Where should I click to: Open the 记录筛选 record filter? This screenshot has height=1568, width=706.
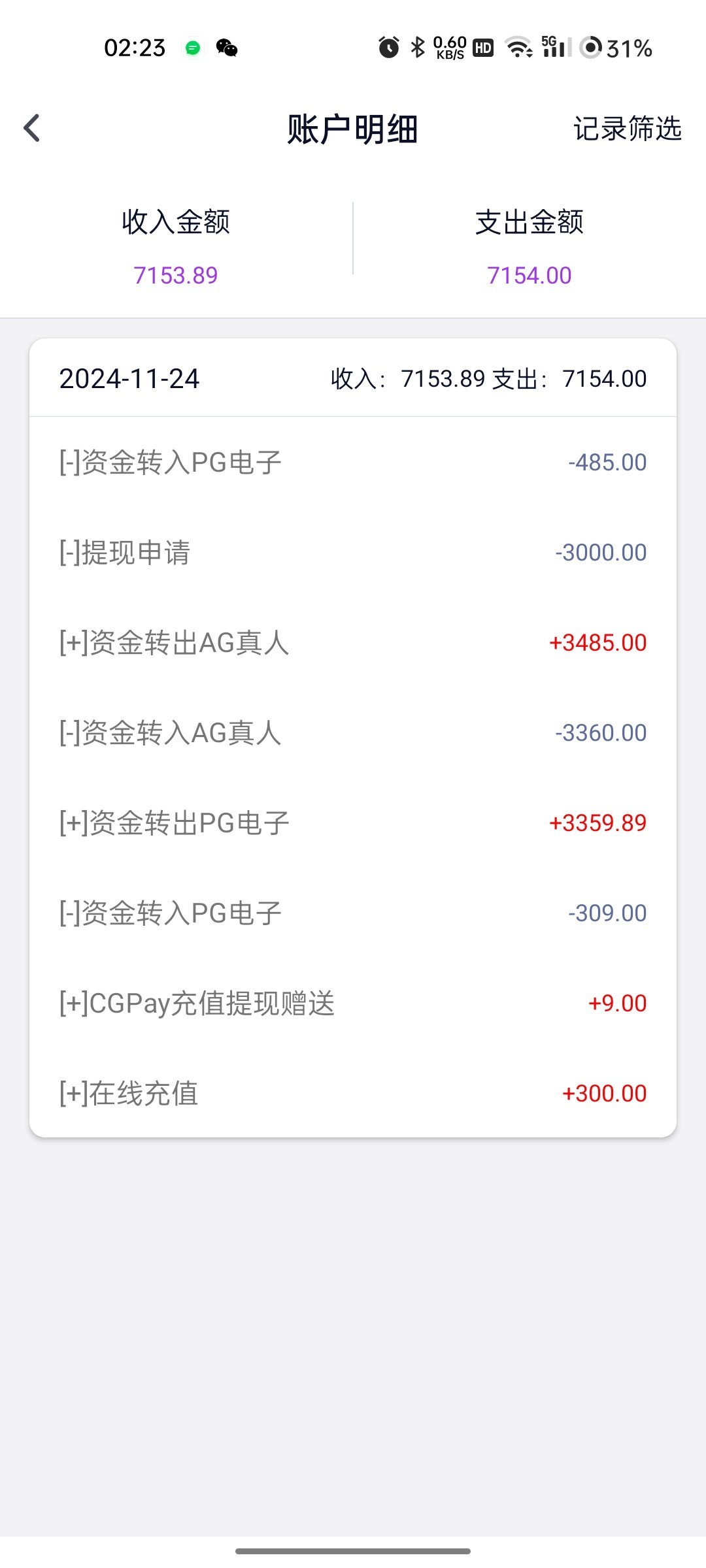627,129
